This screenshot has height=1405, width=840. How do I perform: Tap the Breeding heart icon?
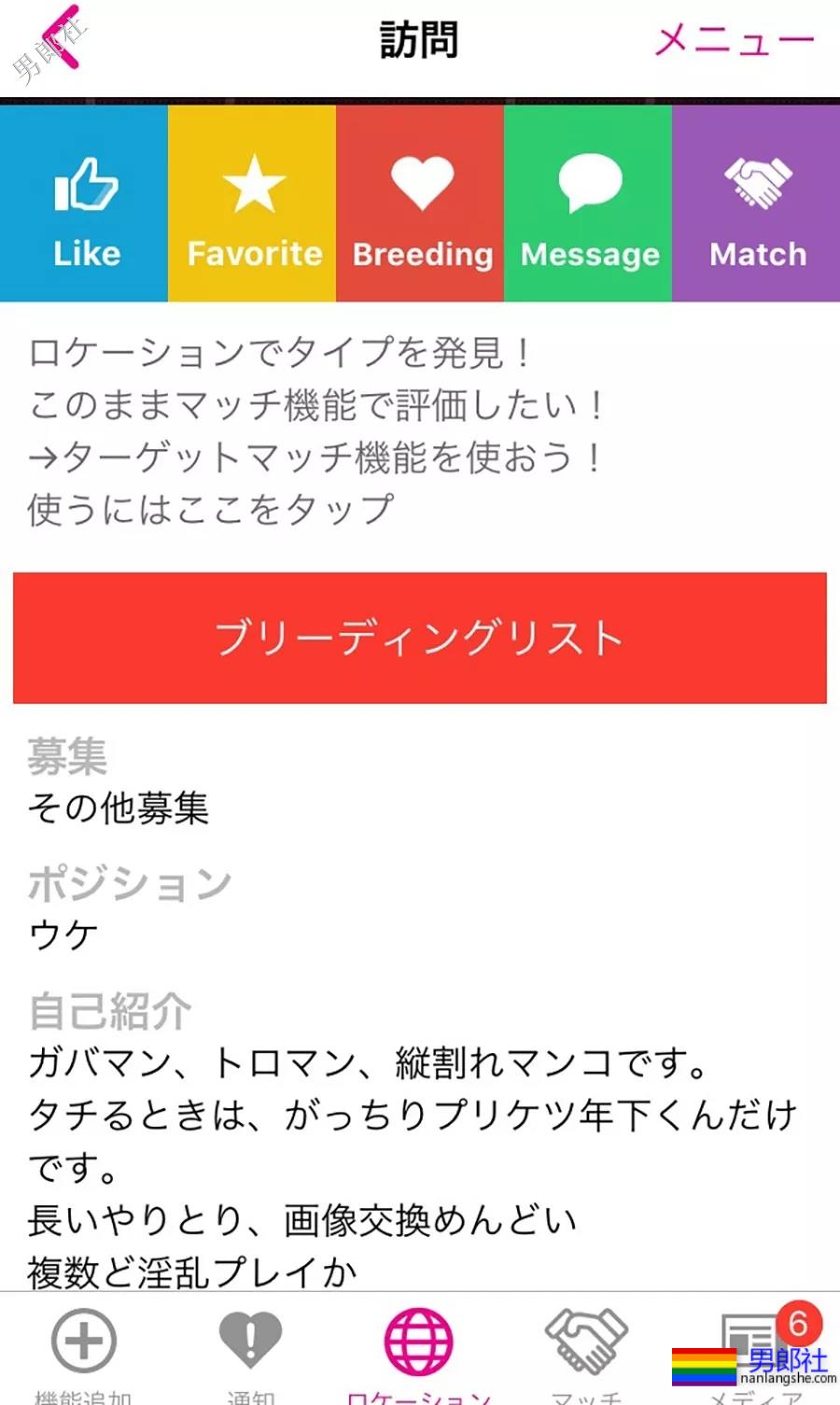click(x=420, y=182)
